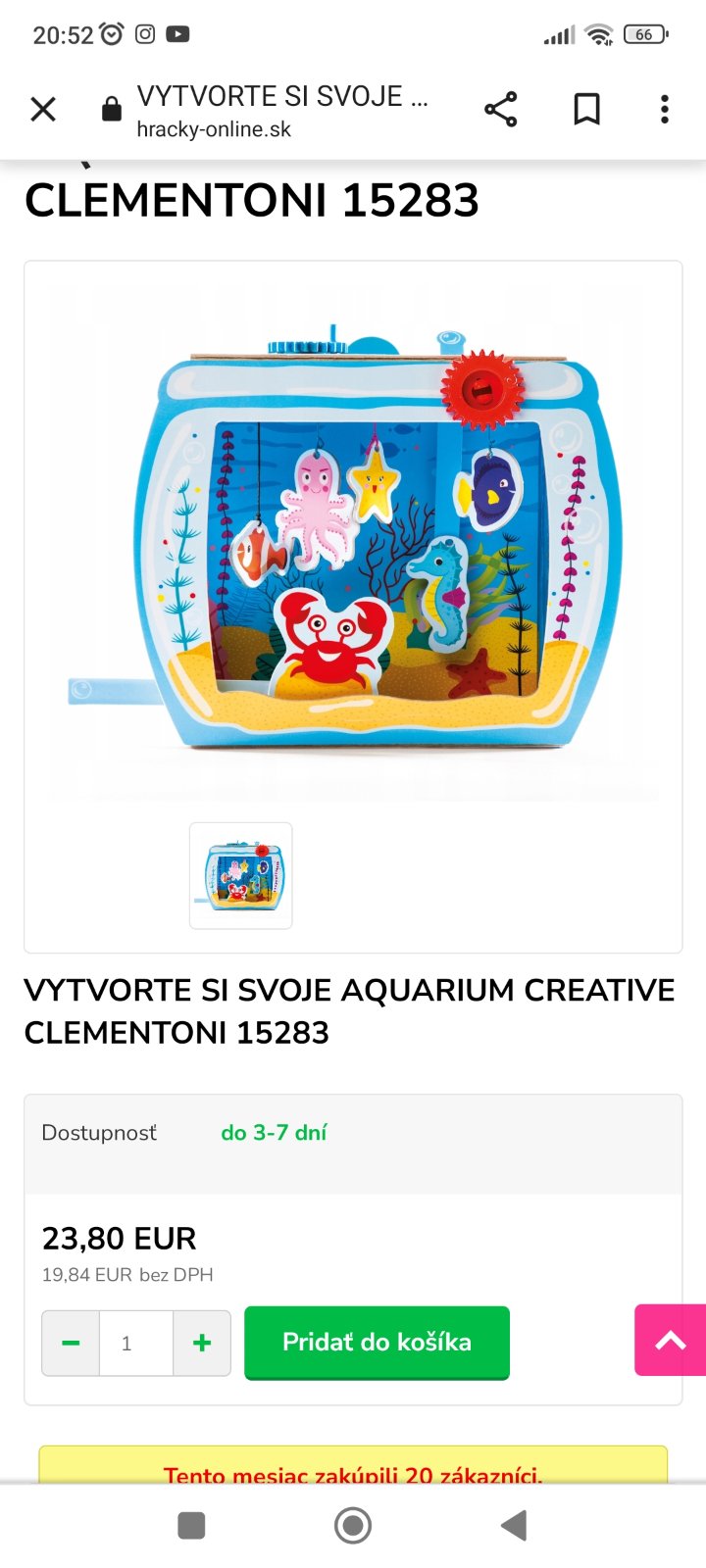This screenshot has width=706, height=1568.
Task: Open the large aquarium product image
Action: 353,539
